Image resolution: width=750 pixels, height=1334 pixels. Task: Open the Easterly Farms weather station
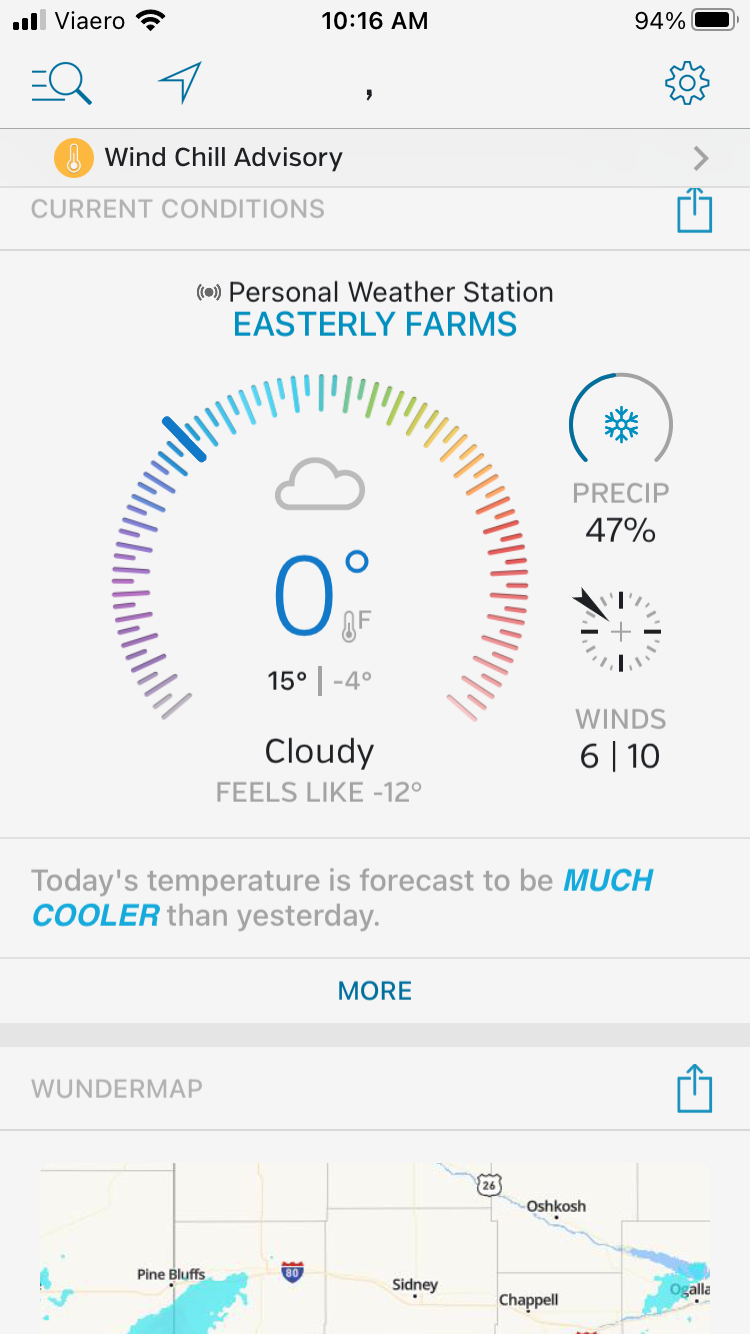click(x=375, y=324)
